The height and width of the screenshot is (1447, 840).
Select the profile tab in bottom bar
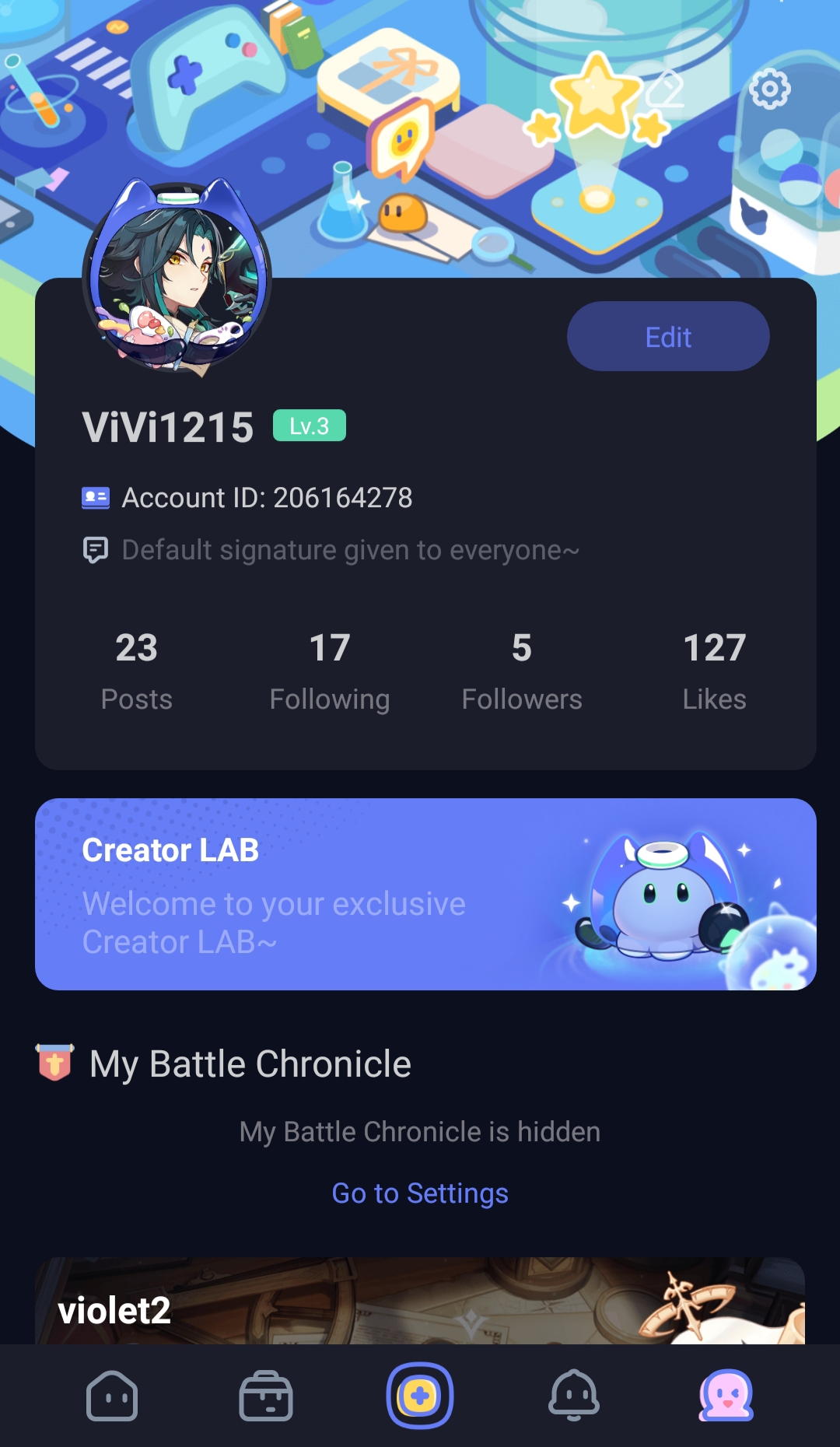(726, 1396)
